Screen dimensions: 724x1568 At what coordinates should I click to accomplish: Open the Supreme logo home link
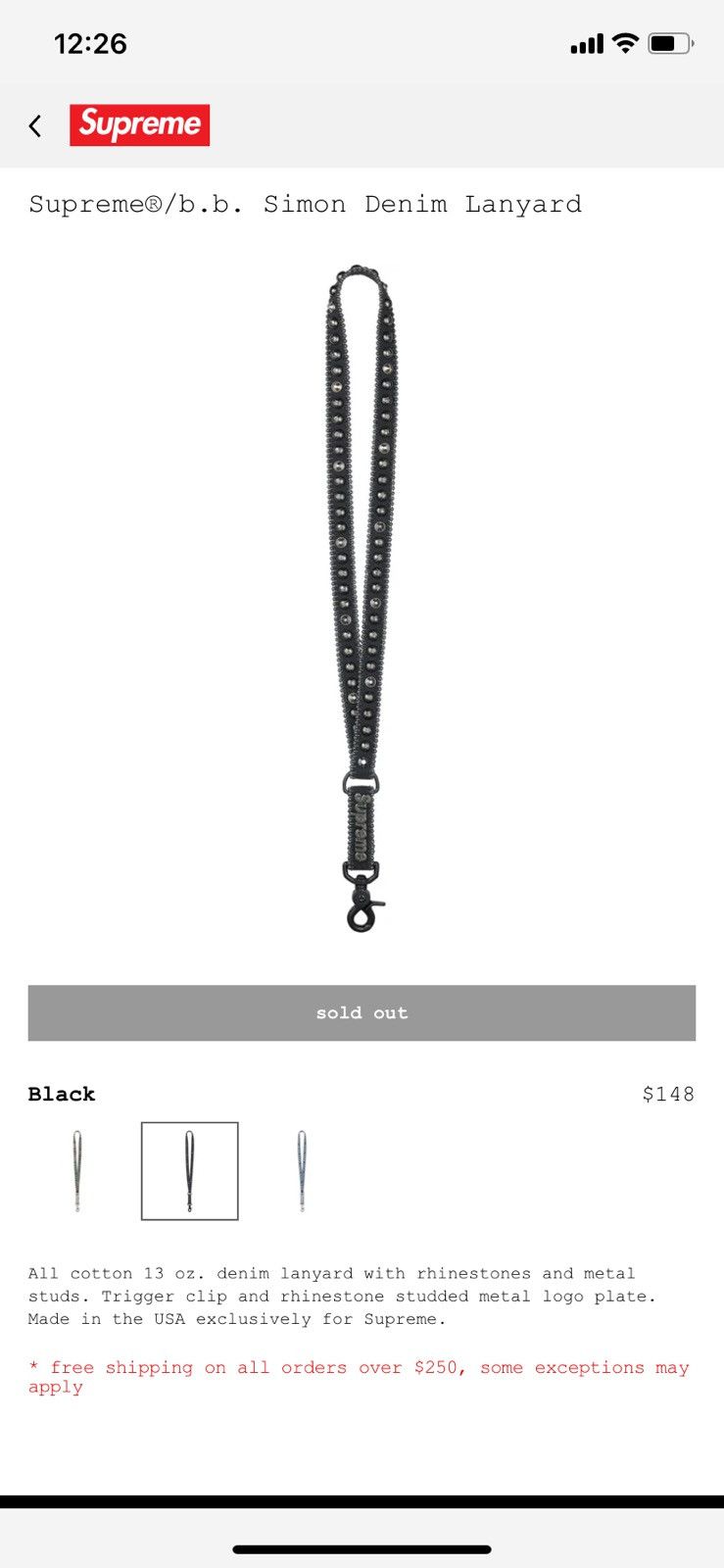[x=139, y=124]
